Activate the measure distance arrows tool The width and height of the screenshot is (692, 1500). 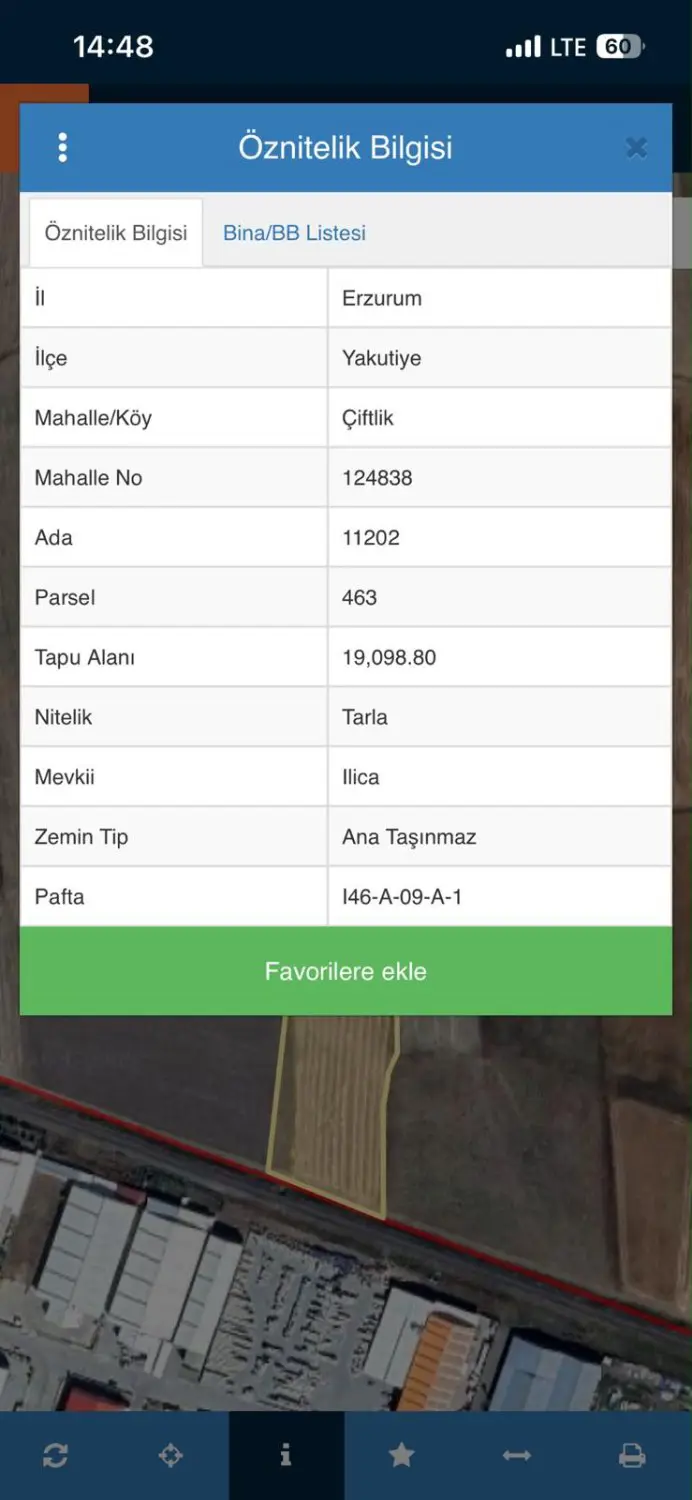[517, 1455]
